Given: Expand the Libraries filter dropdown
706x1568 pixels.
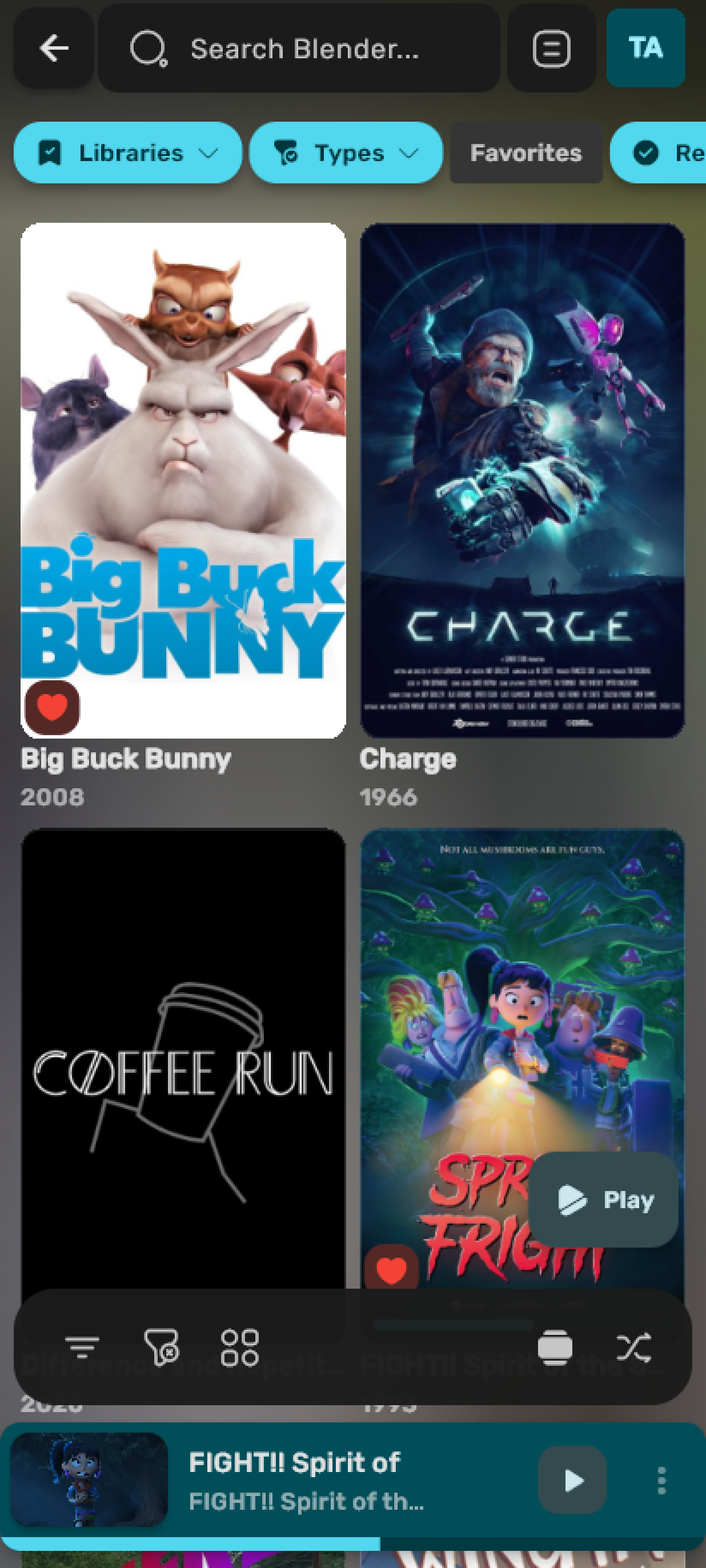Looking at the screenshot, I should 128,153.
